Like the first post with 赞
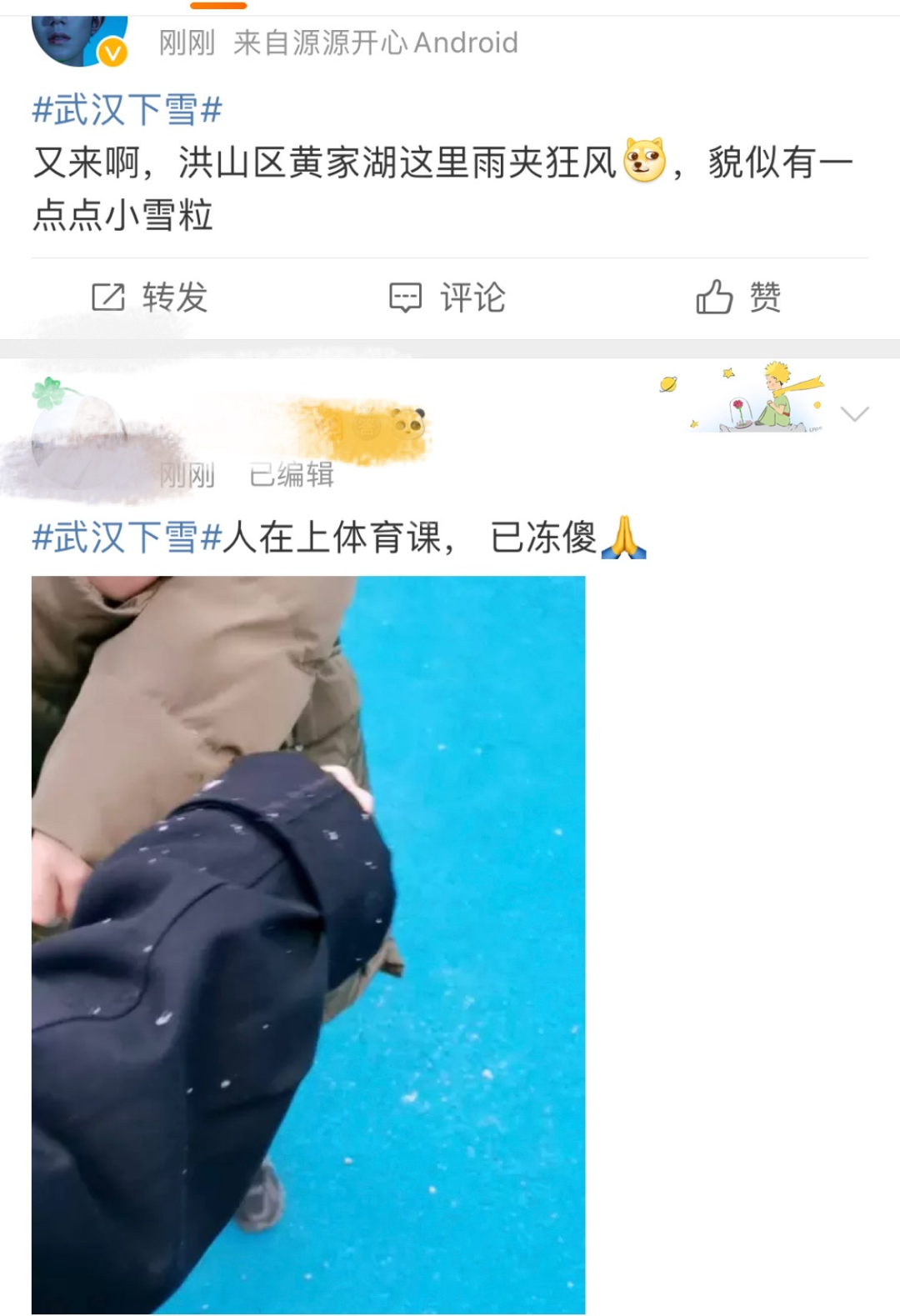Screen dimensions: 900x1316 click(738, 298)
